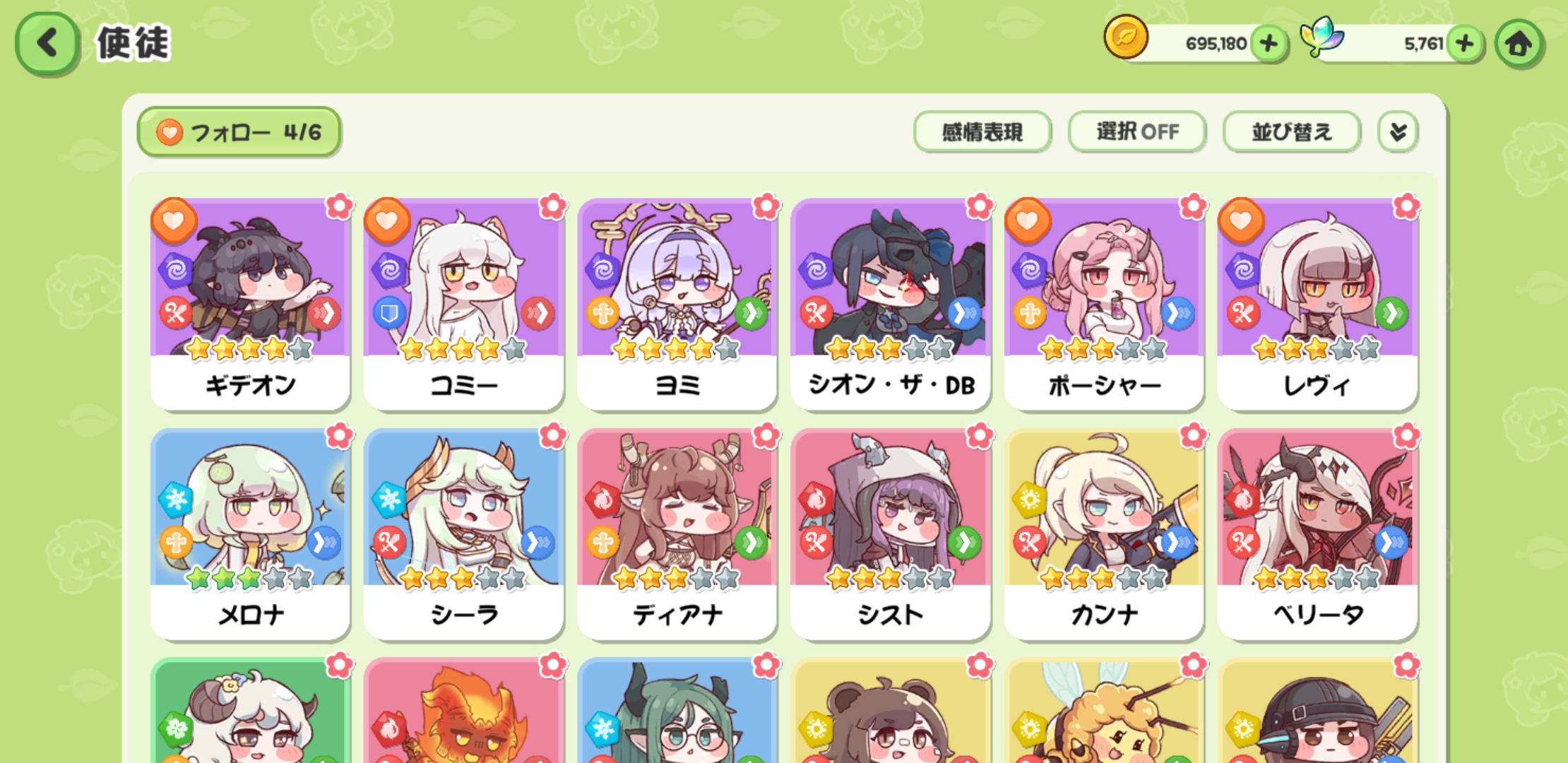Viewport: 1568px width, 763px height.
Task: Open the ギデオン character card
Action: (251, 304)
